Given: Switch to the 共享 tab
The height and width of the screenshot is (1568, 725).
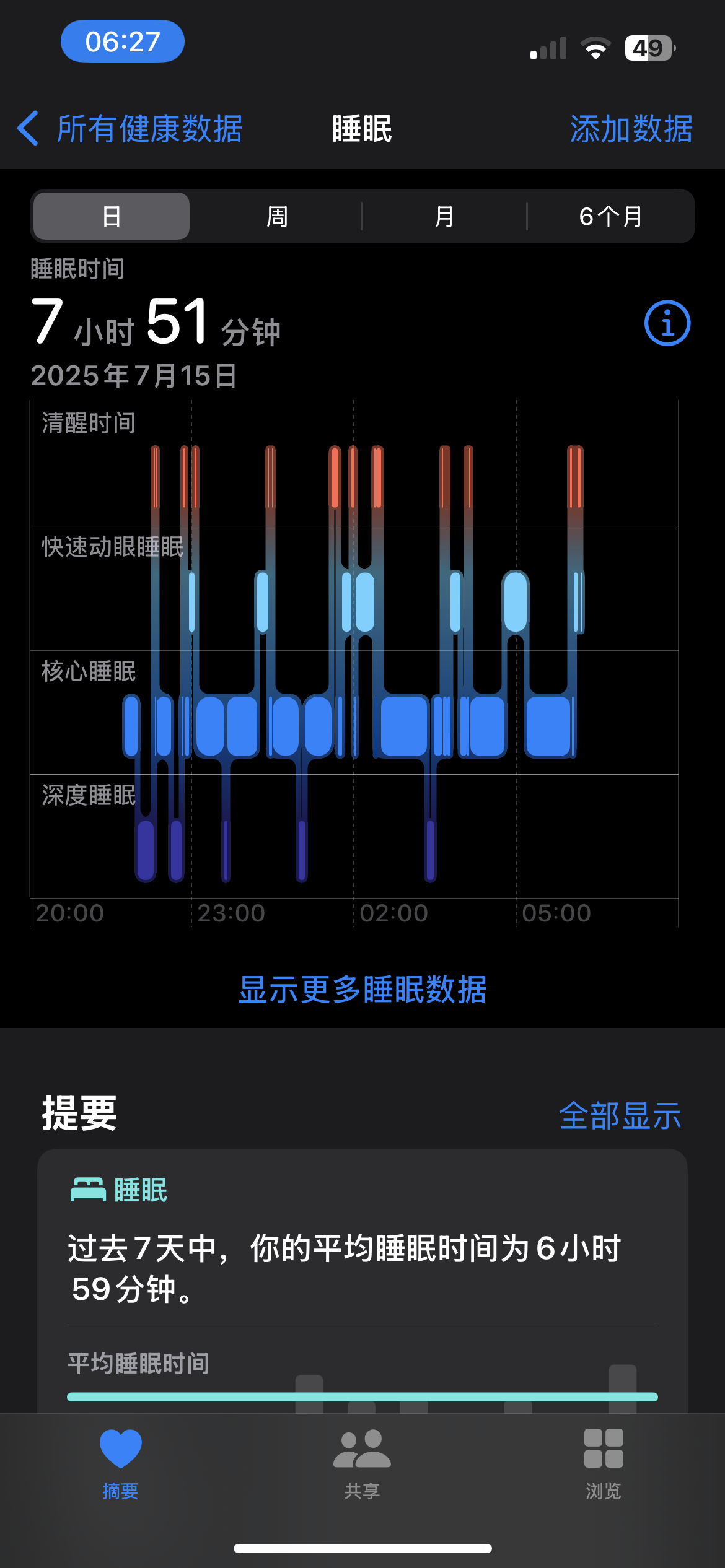Looking at the screenshot, I should point(362,1464).
